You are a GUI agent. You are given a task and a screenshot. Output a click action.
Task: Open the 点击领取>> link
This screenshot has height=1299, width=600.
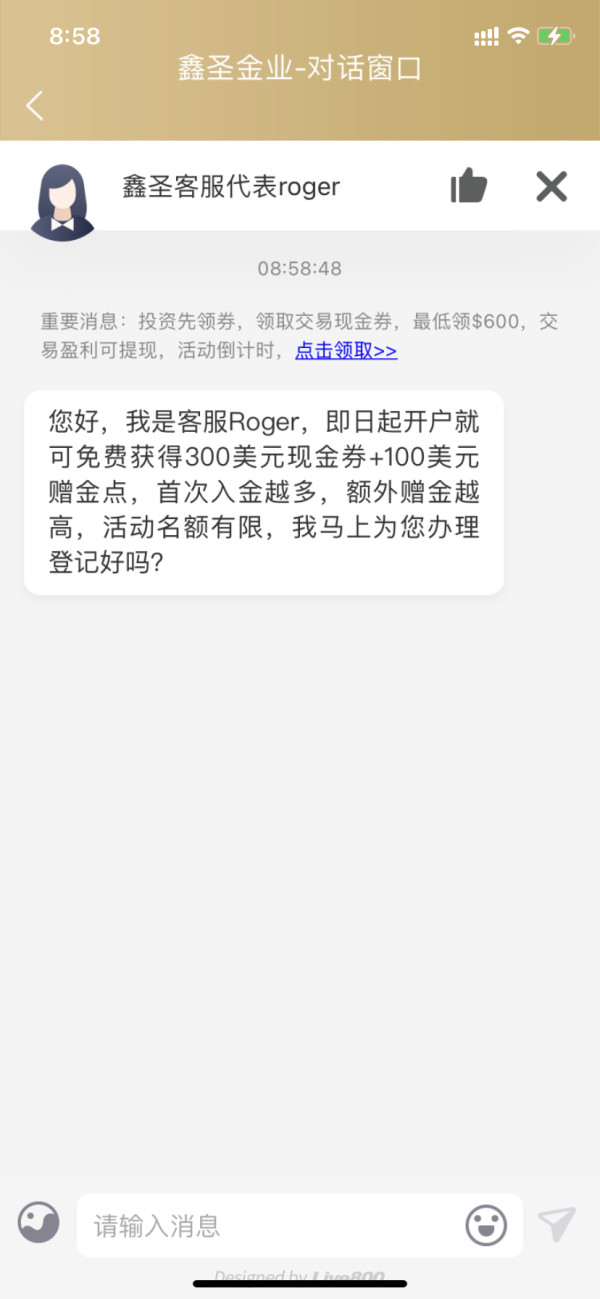click(x=346, y=351)
